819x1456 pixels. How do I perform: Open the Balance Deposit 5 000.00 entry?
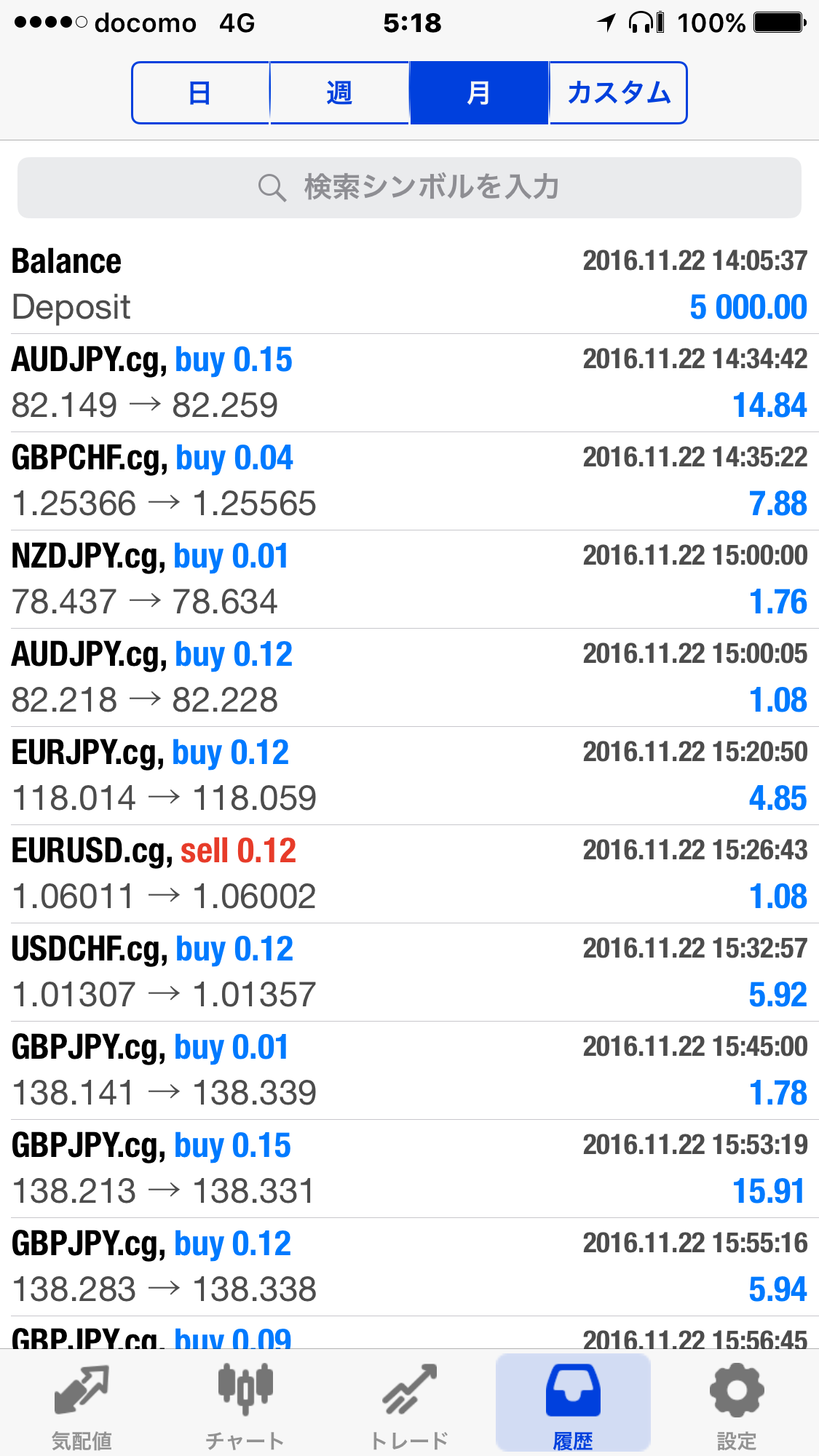[x=409, y=285]
